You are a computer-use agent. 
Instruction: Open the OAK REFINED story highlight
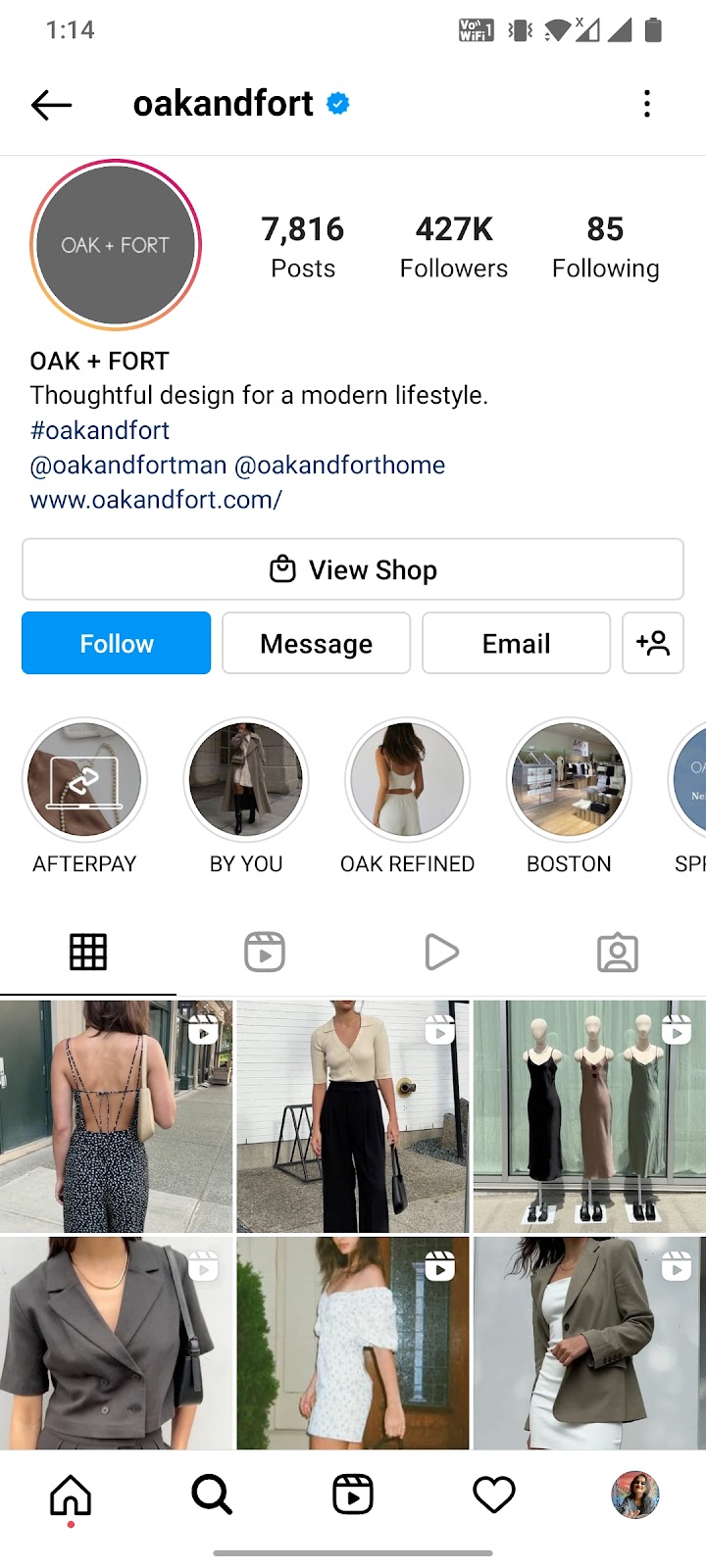point(407,780)
